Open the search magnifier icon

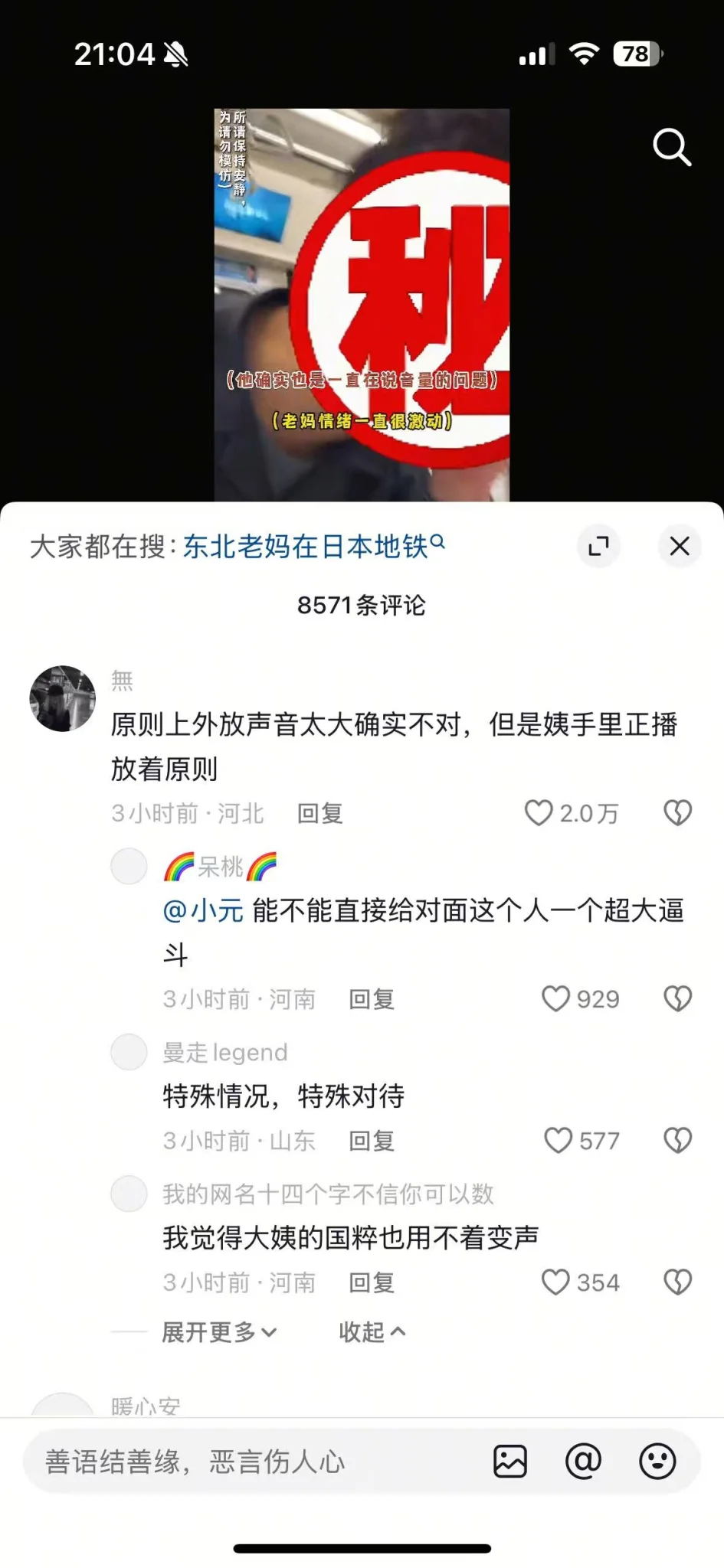pyautogui.click(x=672, y=147)
